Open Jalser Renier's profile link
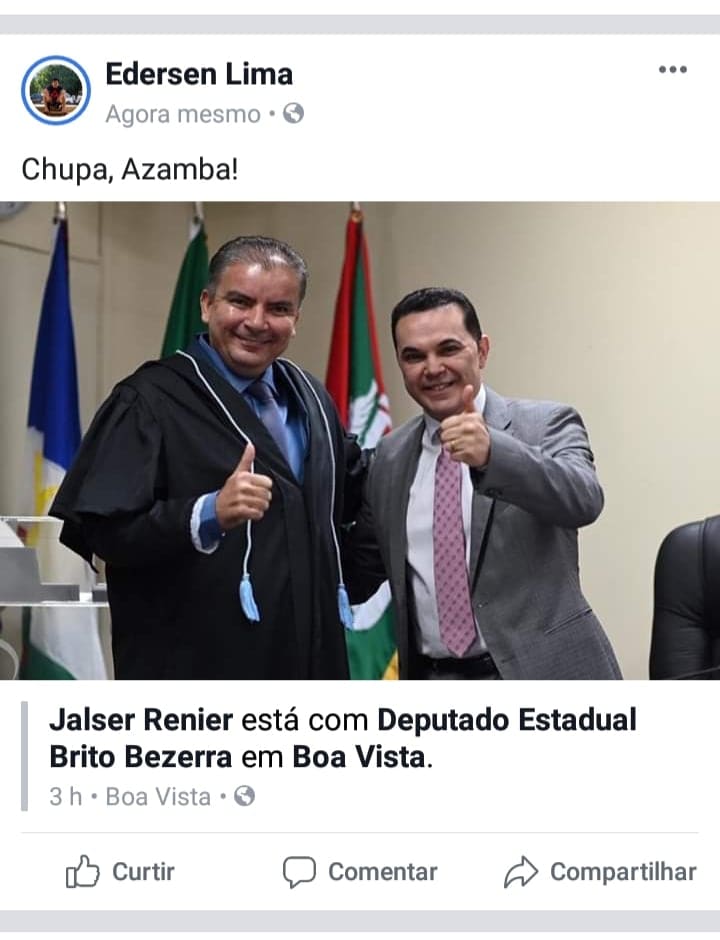Screen dimensions: 720x940 tap(141, 719)
